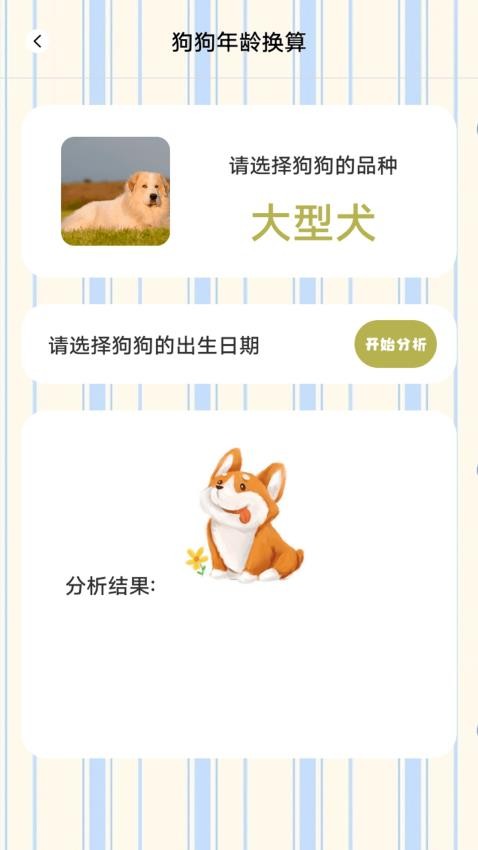This screenshot has height=850, width=478.
Task: Go back using the top-left arrow
Action: click(x=37, y=42)
